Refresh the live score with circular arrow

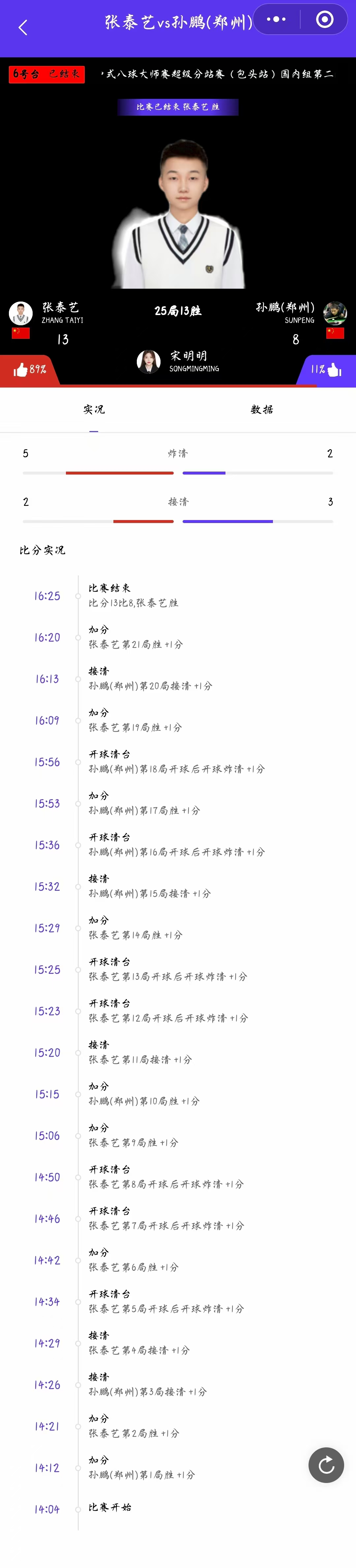click(x=326, y=1465)
